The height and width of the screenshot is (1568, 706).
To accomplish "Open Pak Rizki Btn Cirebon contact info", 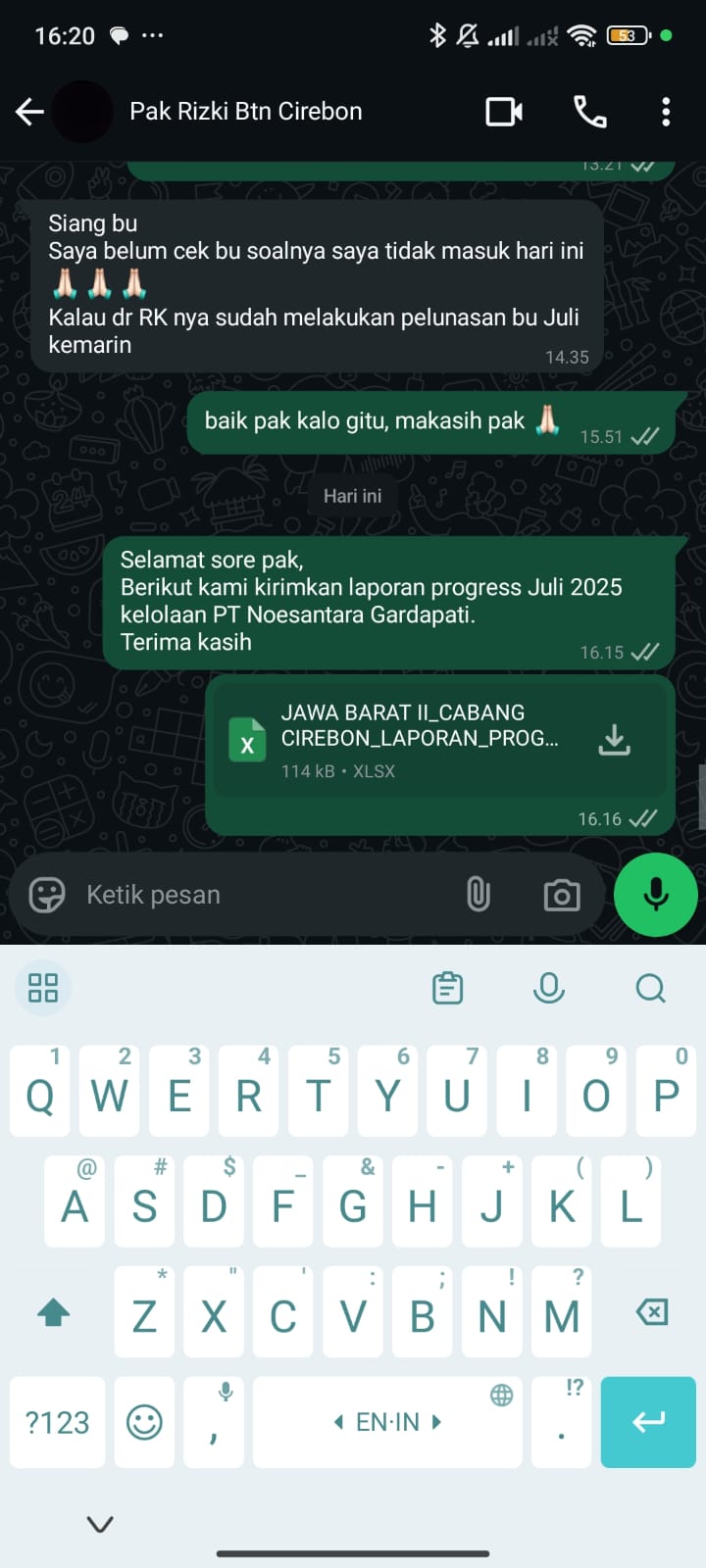I will click(x=245, y=112).
